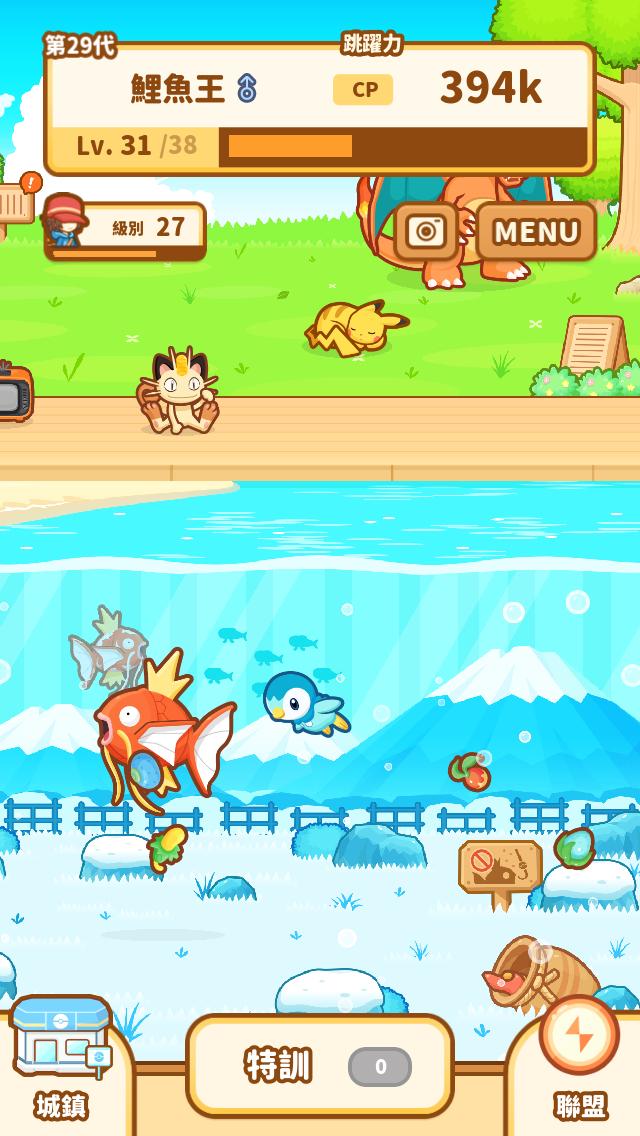Open the MENU button
Viewport: 640px width, 1136px height.
click(x=536, y=231)
